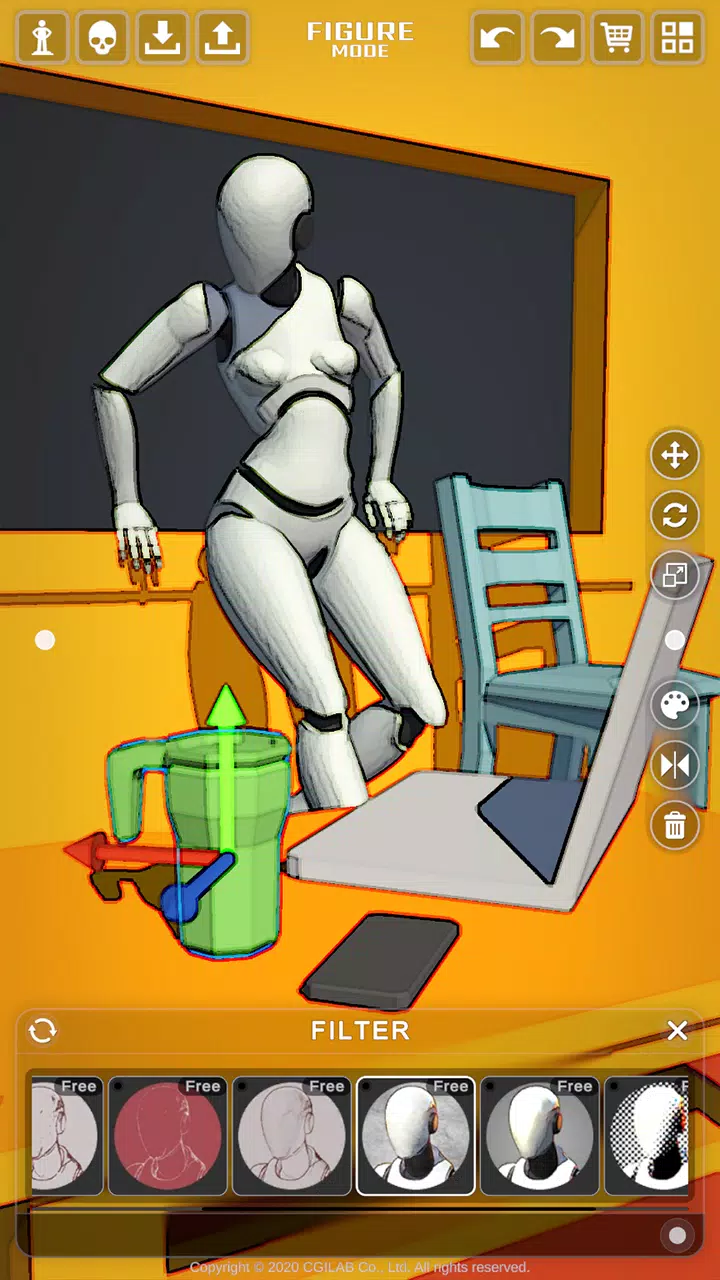
Task: Open the color palette
Action: [675, 705]
